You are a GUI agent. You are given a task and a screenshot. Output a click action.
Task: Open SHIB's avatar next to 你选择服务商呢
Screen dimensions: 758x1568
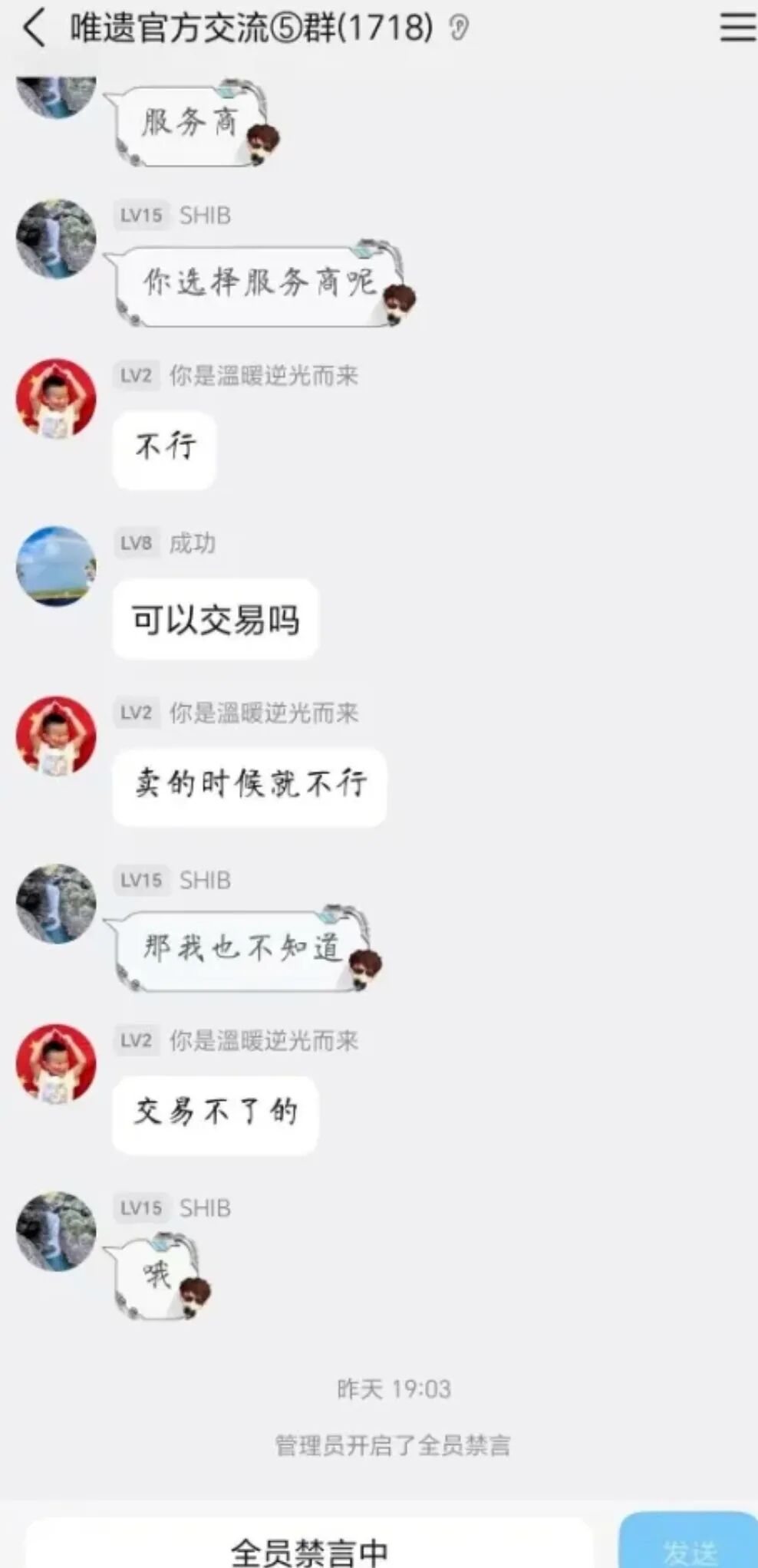(x=56, y=239)
